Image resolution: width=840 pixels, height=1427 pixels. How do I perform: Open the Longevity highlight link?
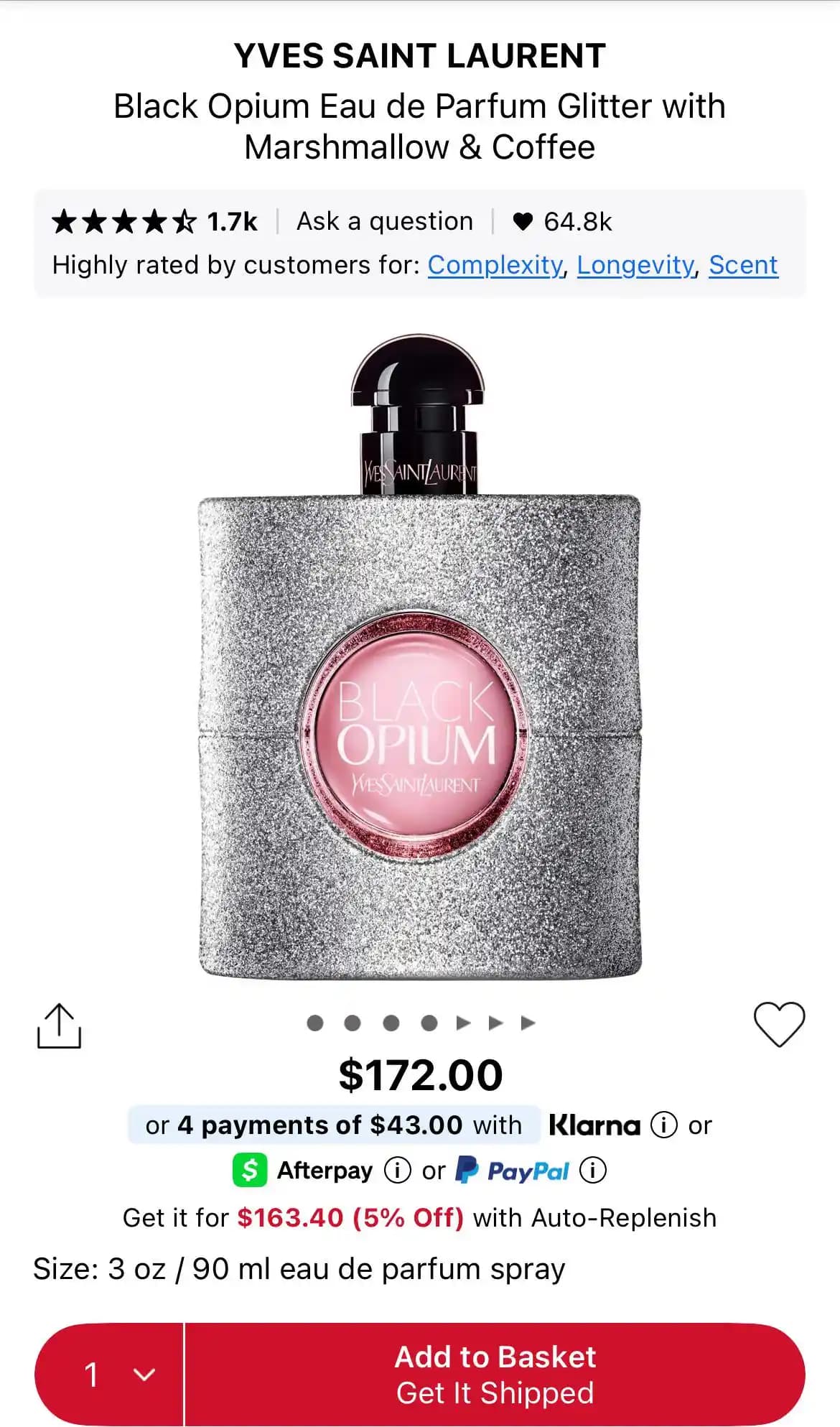click(x=635, y=266)
